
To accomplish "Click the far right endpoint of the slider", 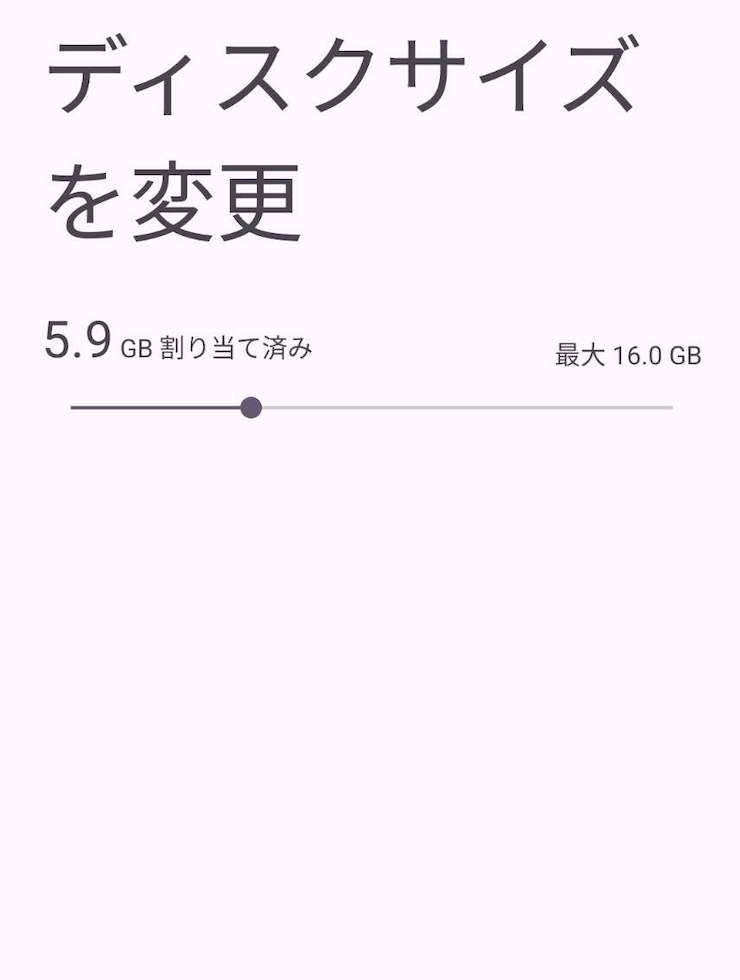I will coord(669,408).
